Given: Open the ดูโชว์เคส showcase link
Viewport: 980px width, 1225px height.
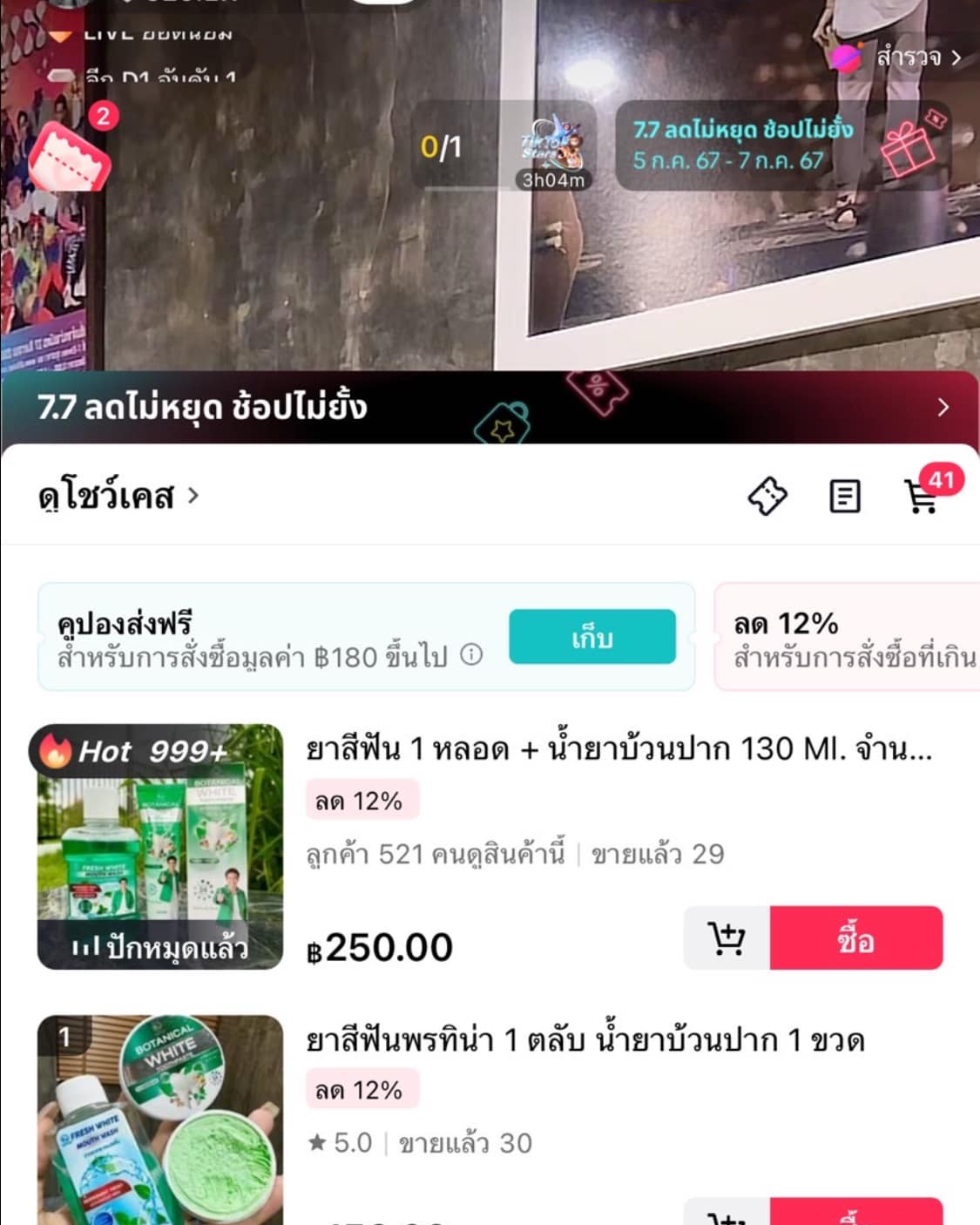Looking at the screenshot, I should click(118, 497).
